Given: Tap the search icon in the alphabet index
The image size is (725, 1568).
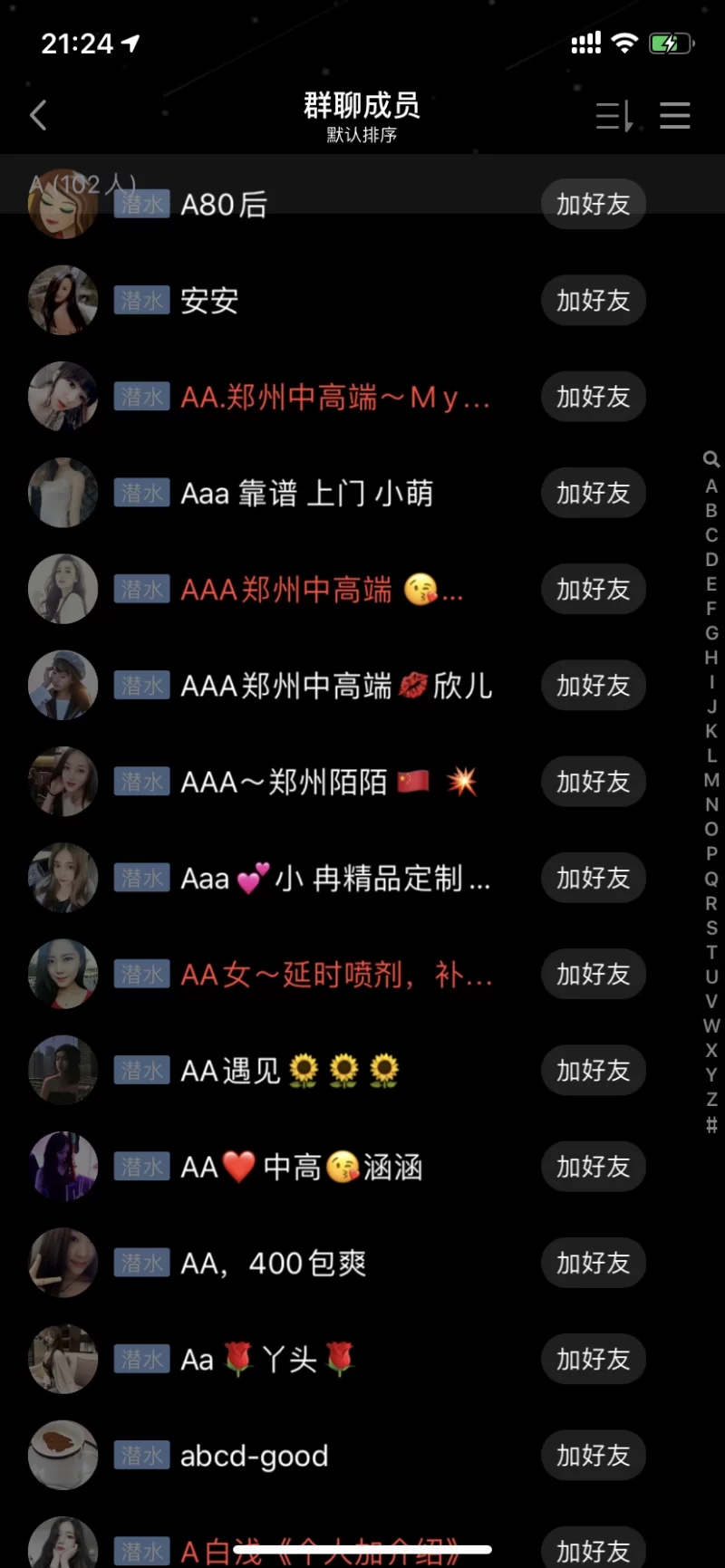Looking at the screenshot, I should [711, 460].
